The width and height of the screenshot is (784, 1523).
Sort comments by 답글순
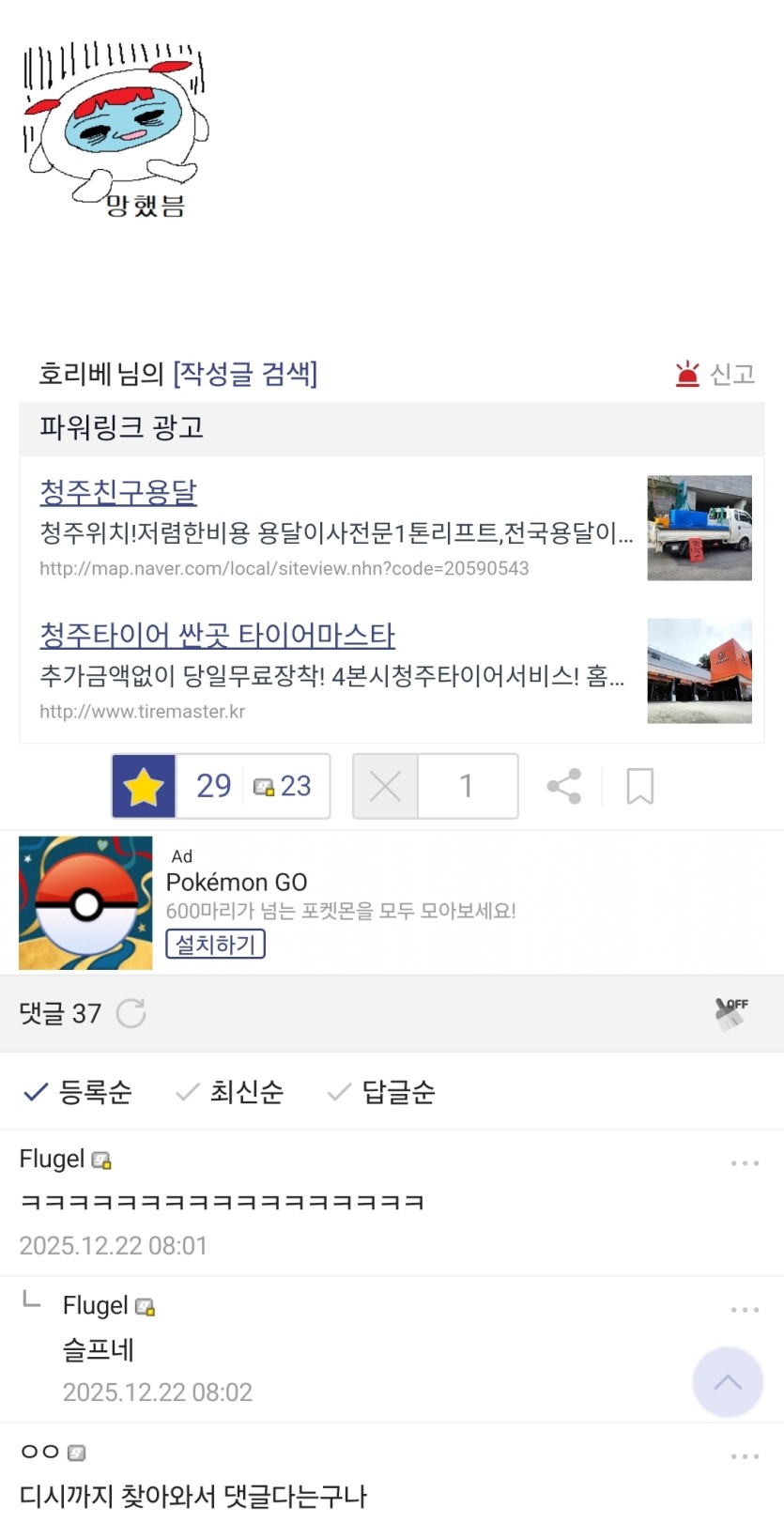(381, 1092)
